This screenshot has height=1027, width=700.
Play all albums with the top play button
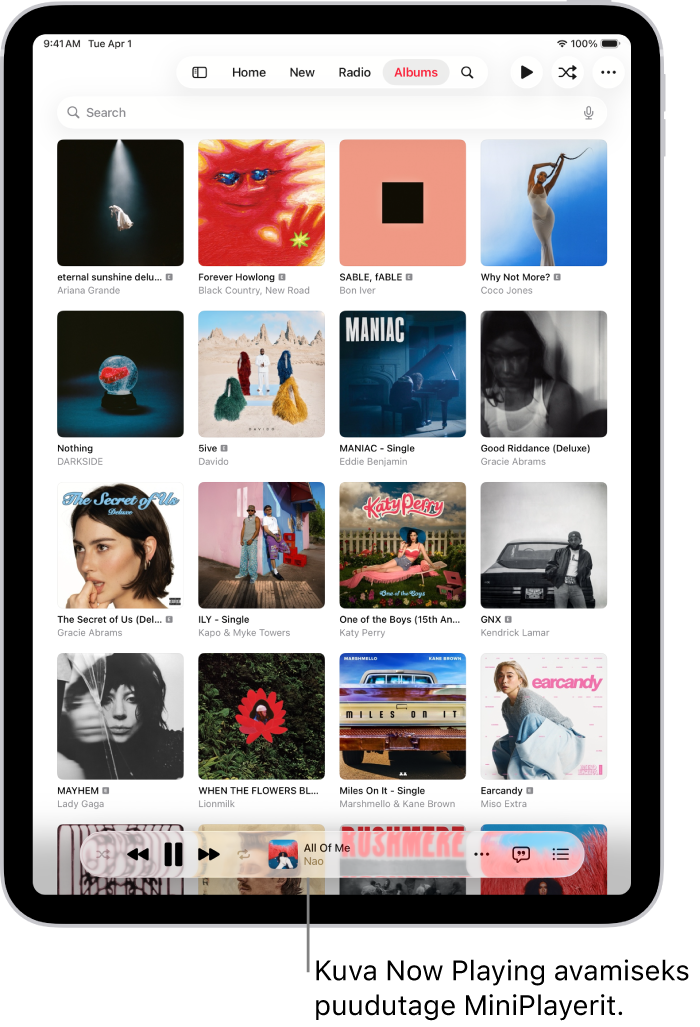click(526, 72)
